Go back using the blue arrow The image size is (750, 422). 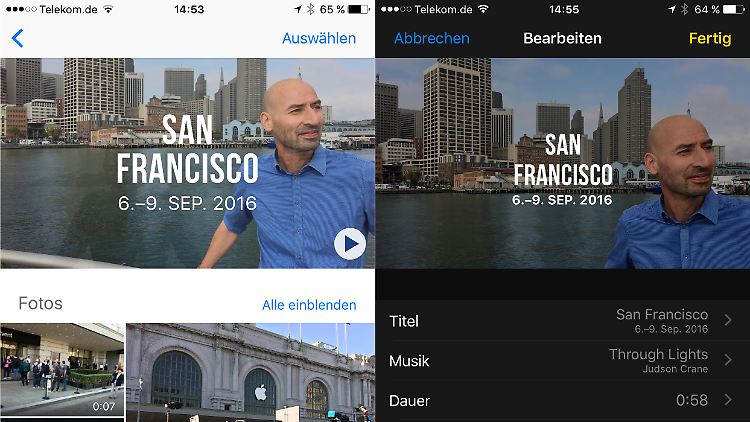[17, 39]
